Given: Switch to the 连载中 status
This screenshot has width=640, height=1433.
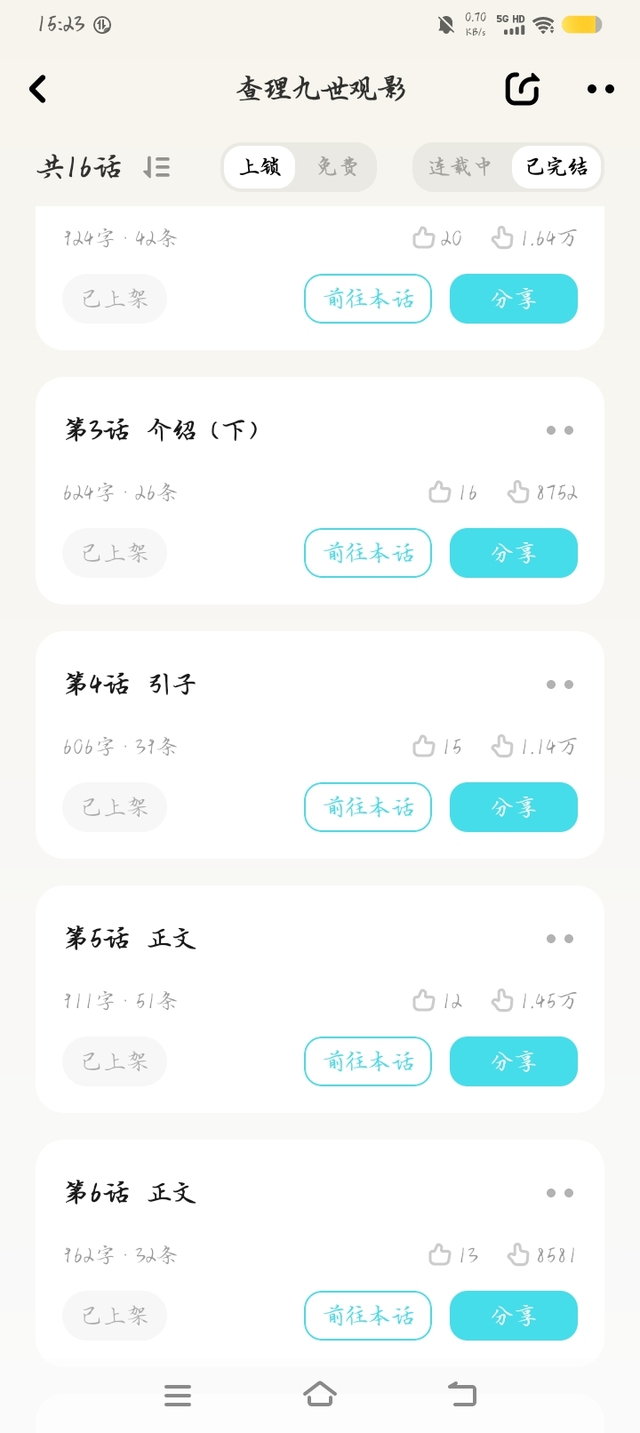Looking at the screenshot, I should (460, 167).
